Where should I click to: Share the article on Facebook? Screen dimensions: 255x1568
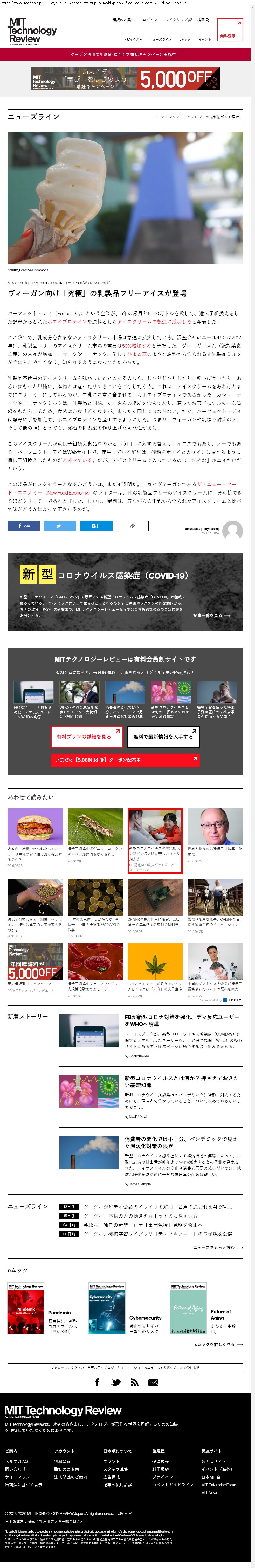pos(23,525)
